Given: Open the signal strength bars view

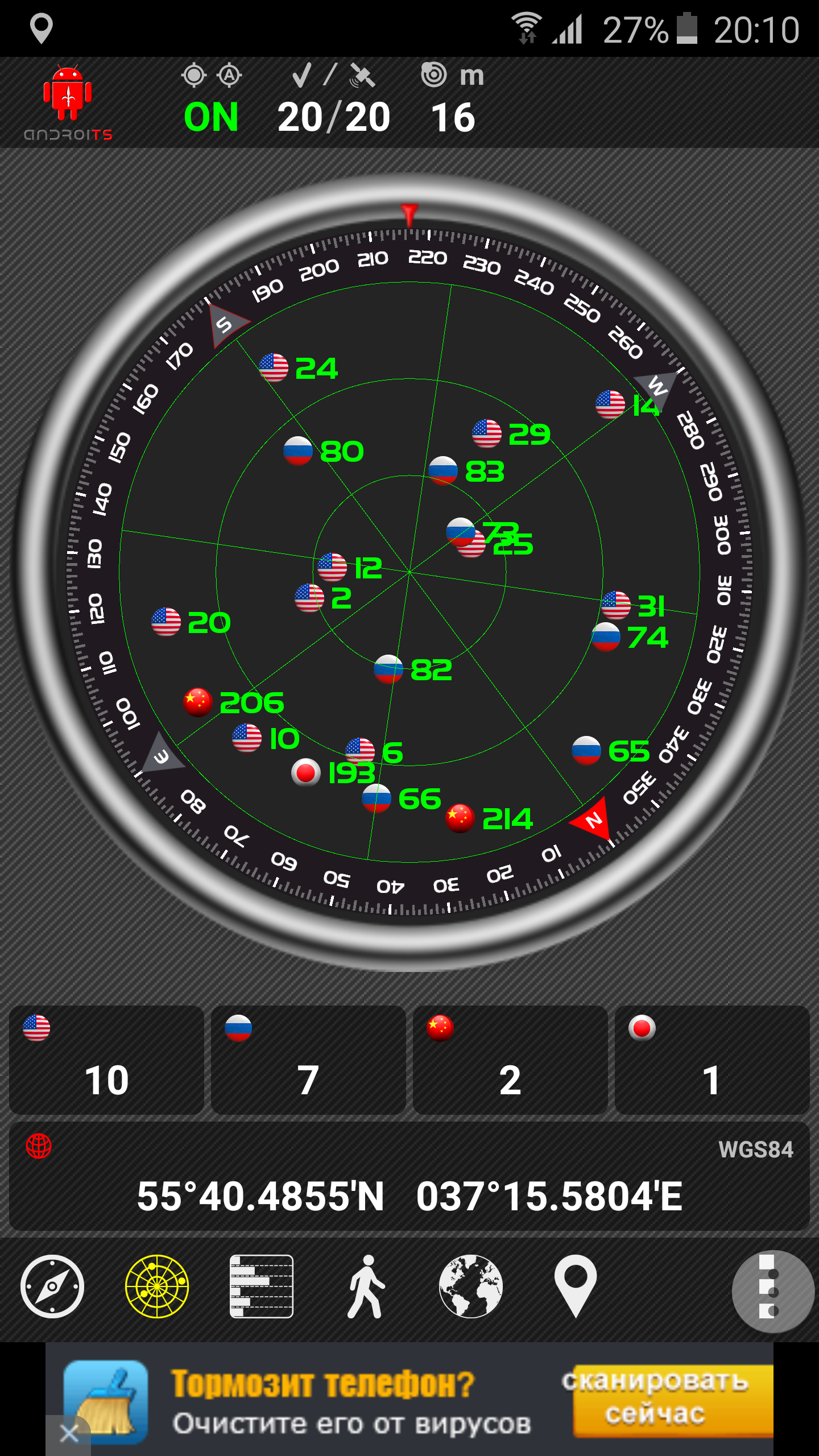Looking at the screenshot, I should click(262, 1287).
